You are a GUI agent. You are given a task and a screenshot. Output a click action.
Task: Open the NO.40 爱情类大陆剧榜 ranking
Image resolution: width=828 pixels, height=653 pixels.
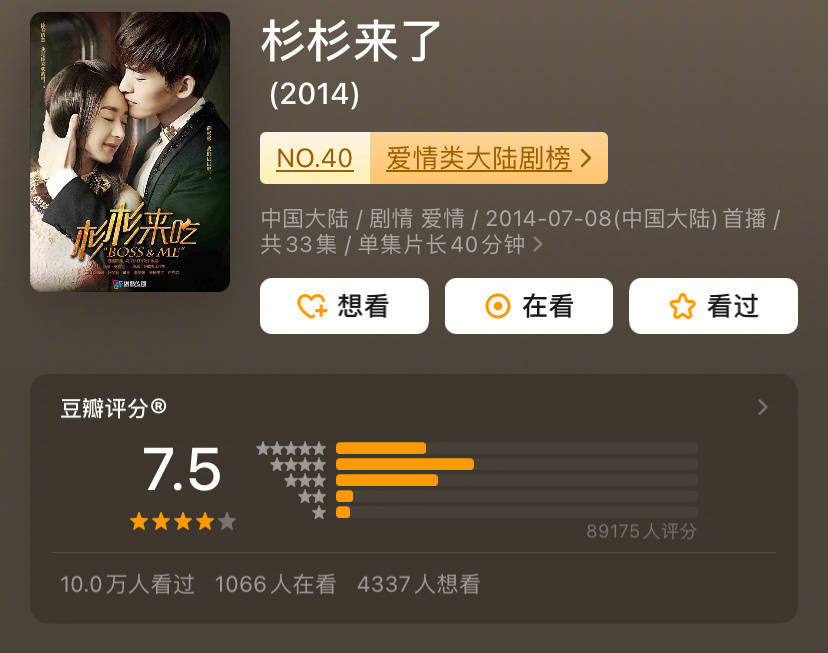point(434,158)
